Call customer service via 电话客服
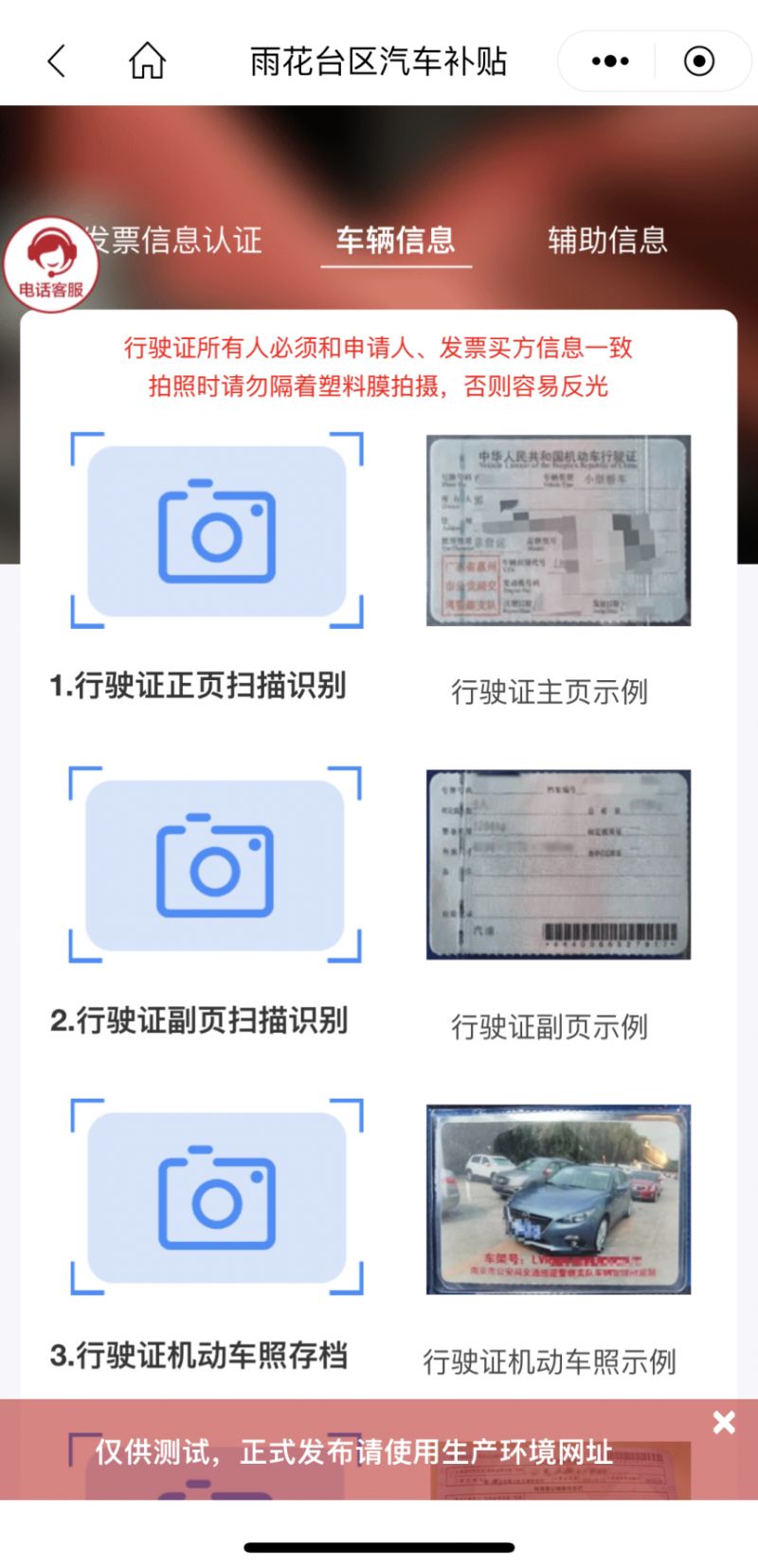This screenshot has width=758, height=1568. (x=50, y=262)
